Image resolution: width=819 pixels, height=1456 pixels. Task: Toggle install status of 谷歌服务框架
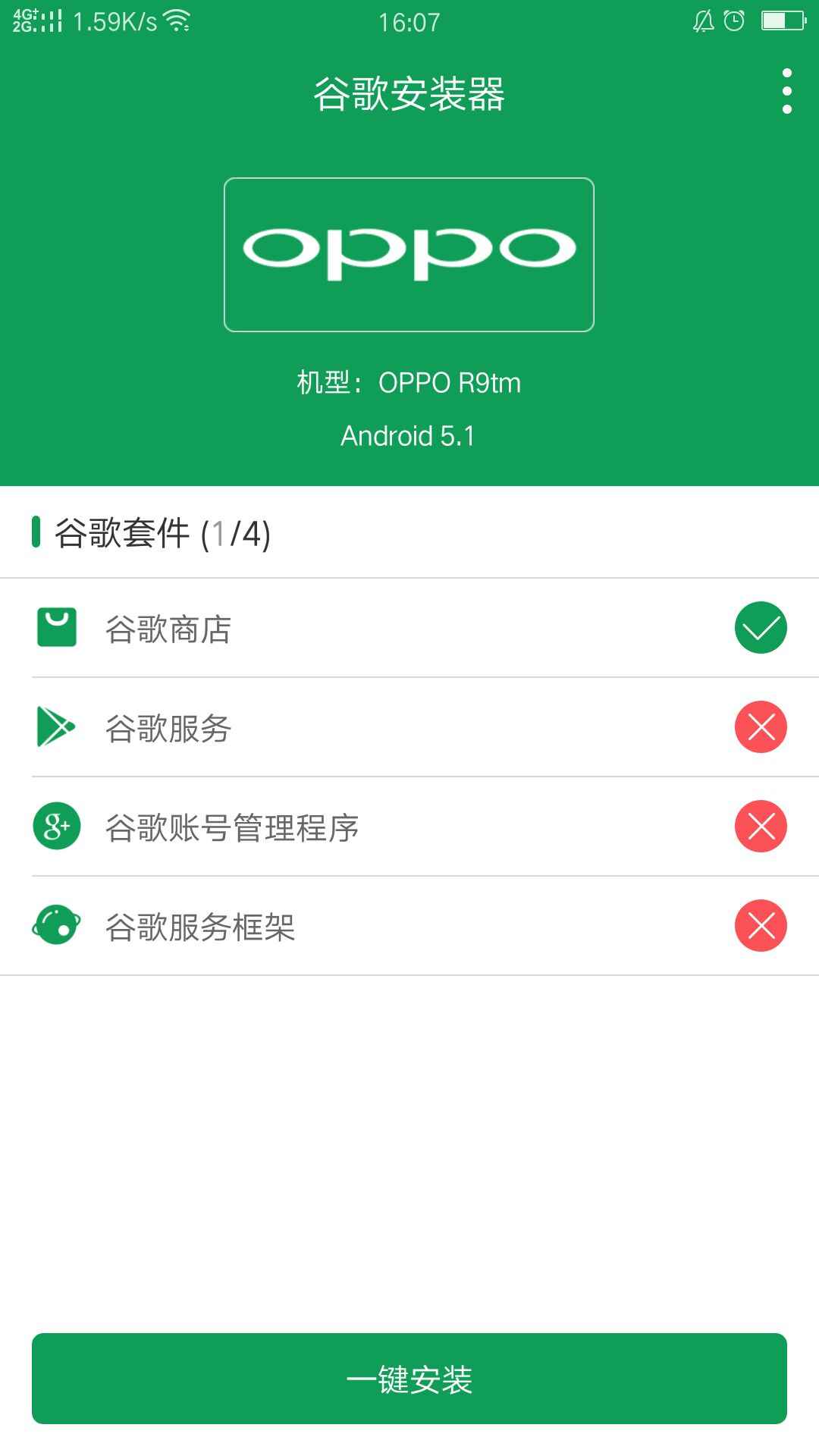761,926
